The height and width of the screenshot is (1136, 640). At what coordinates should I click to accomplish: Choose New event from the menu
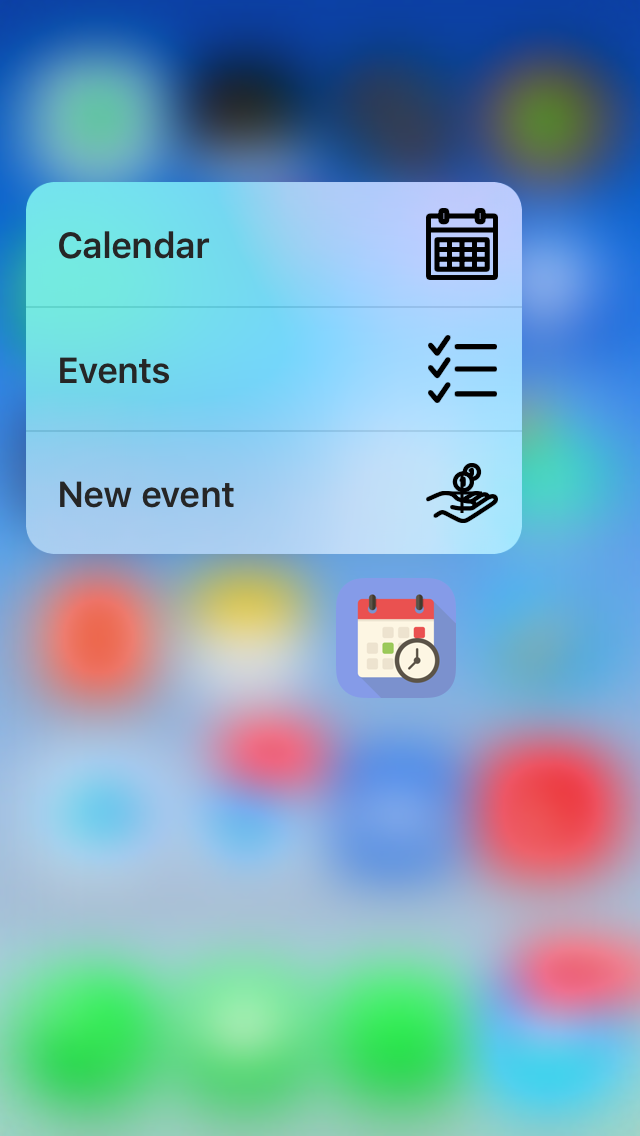click(274, 493)
